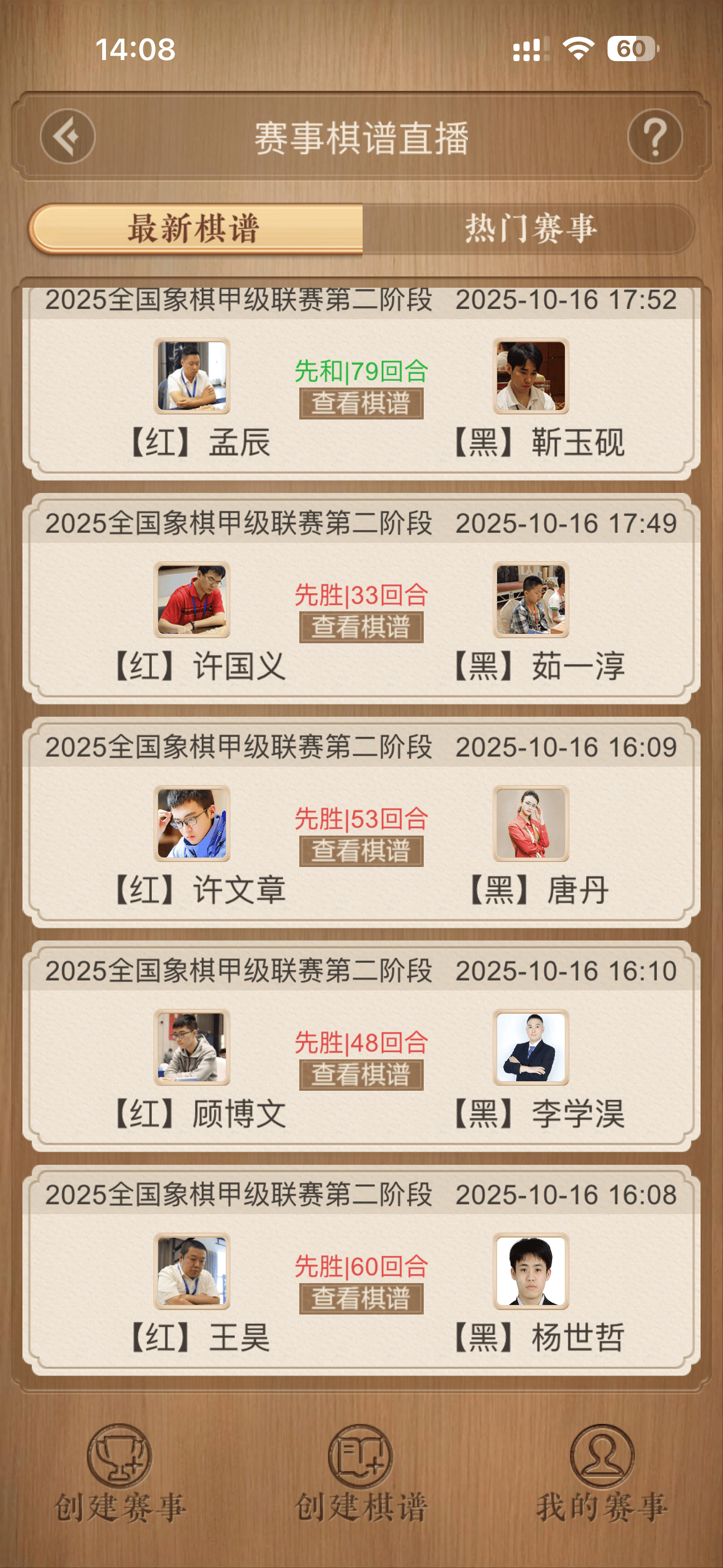
Task: Open 创建棋谱 to create a game record
Action: 361,1472
